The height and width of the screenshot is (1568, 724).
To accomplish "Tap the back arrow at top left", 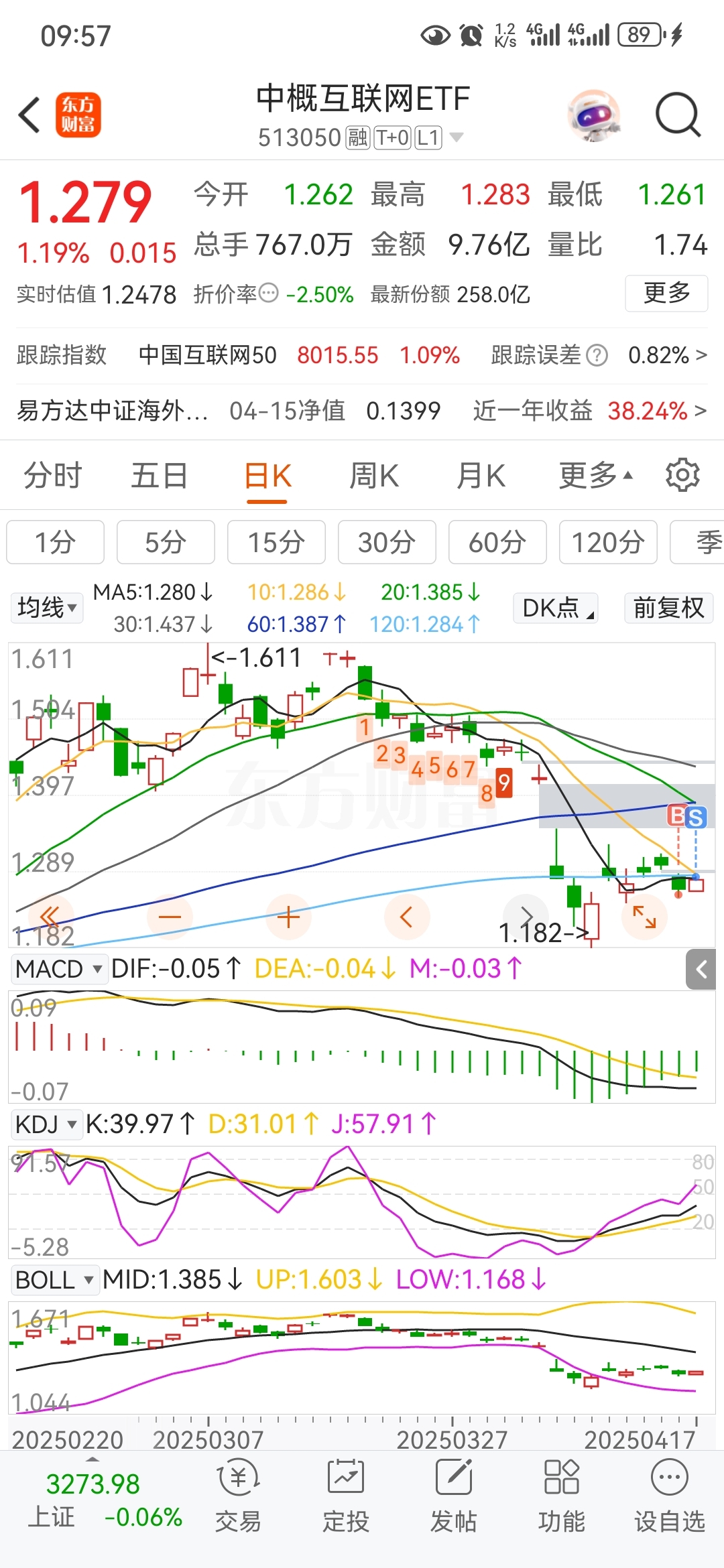I will point(28,115).
